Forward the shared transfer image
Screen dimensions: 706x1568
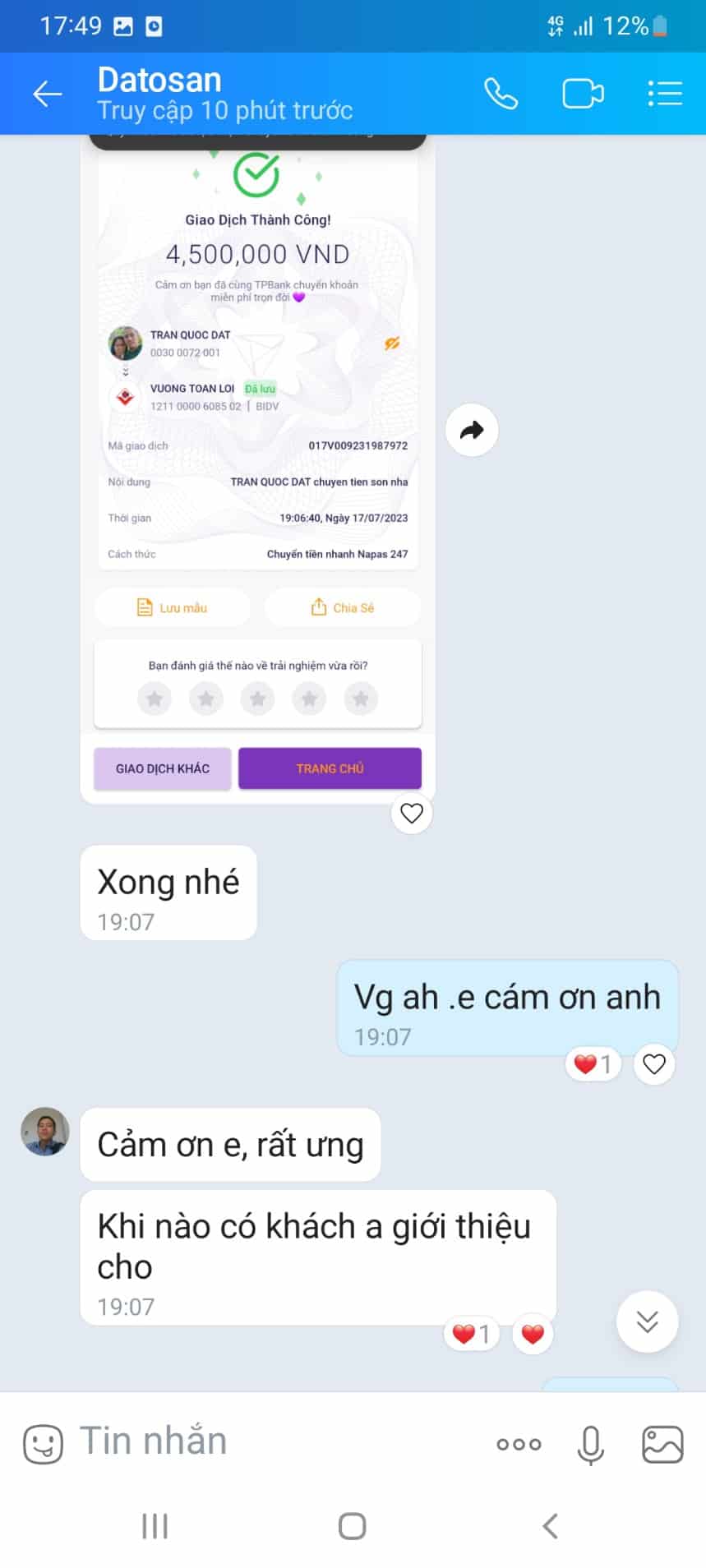click(472, 430)
